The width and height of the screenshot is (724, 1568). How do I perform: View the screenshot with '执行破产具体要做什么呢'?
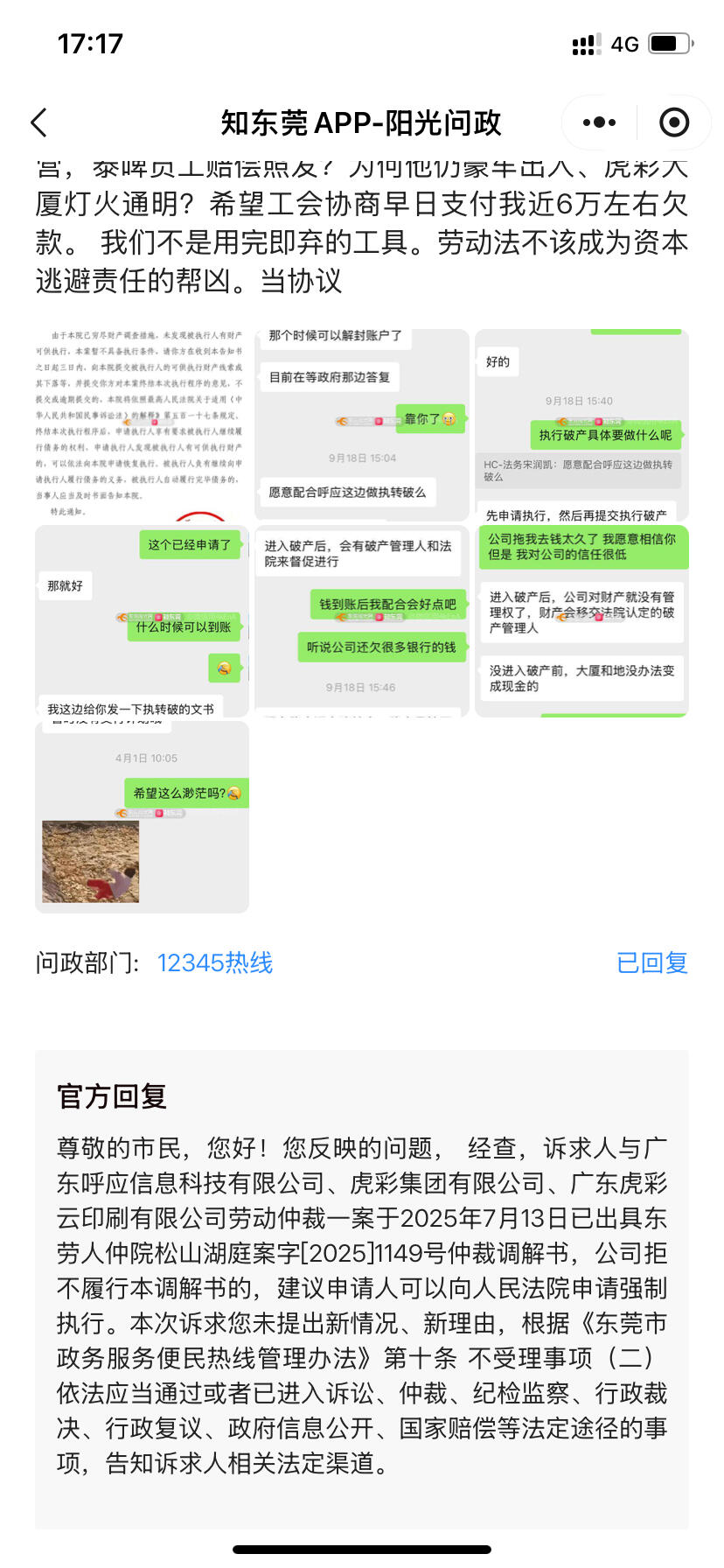click(x=581, y=424)
